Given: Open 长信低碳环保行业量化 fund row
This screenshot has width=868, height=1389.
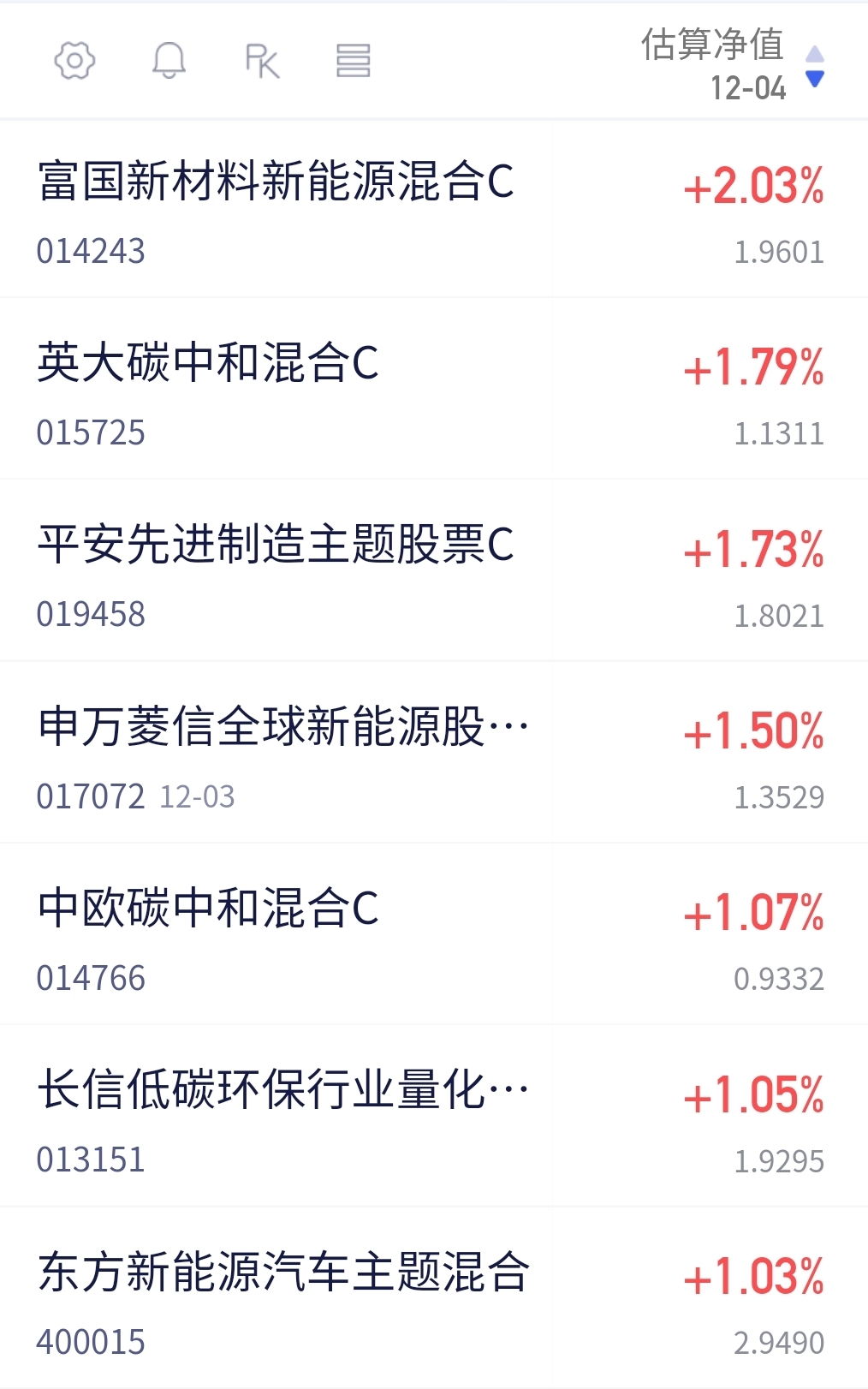Looking at the screenshot, I should click(x=434, y=1116).
